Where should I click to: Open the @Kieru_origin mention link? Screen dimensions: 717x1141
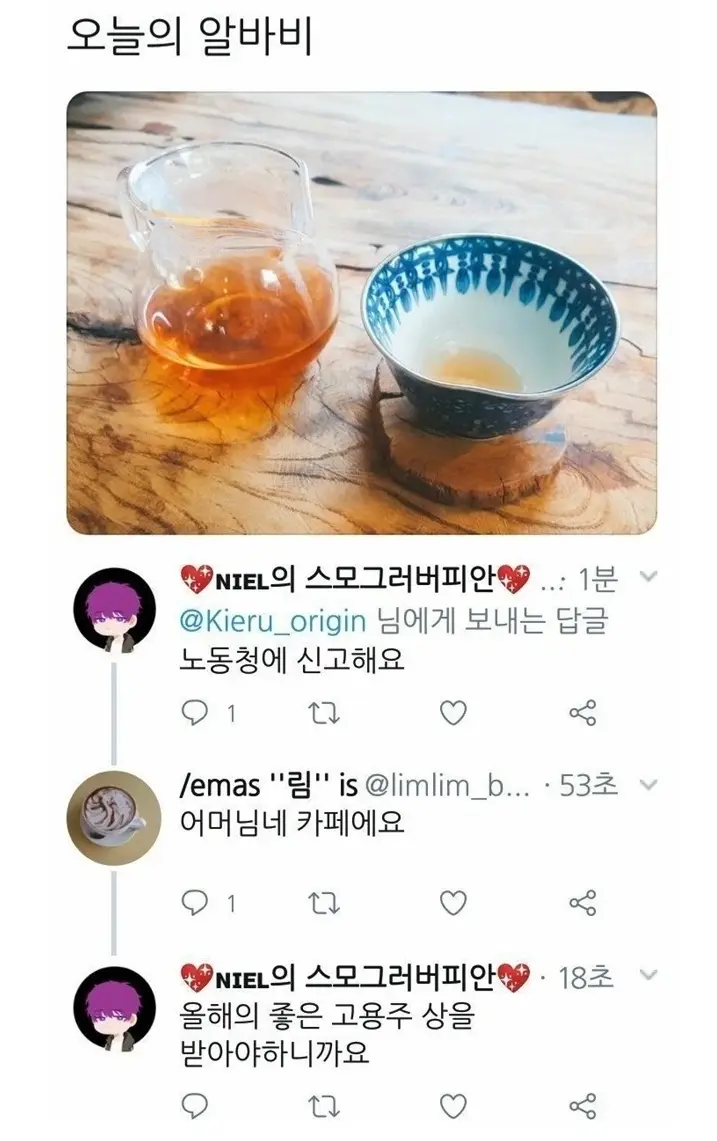272,621
